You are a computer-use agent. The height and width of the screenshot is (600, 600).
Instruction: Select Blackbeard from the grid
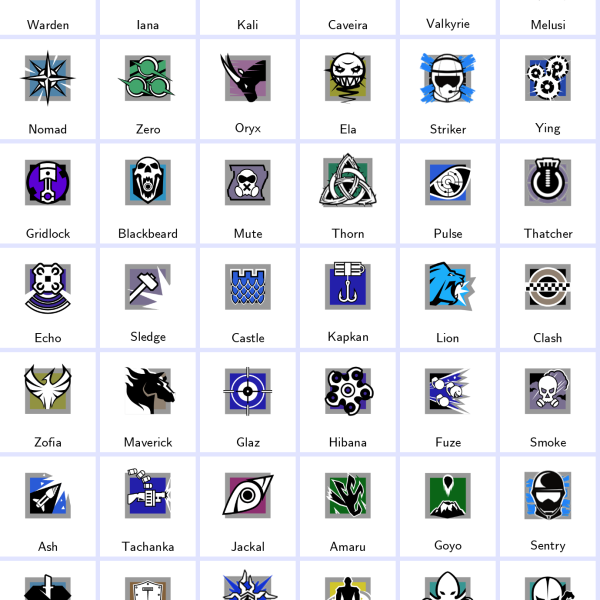[148, 192]
